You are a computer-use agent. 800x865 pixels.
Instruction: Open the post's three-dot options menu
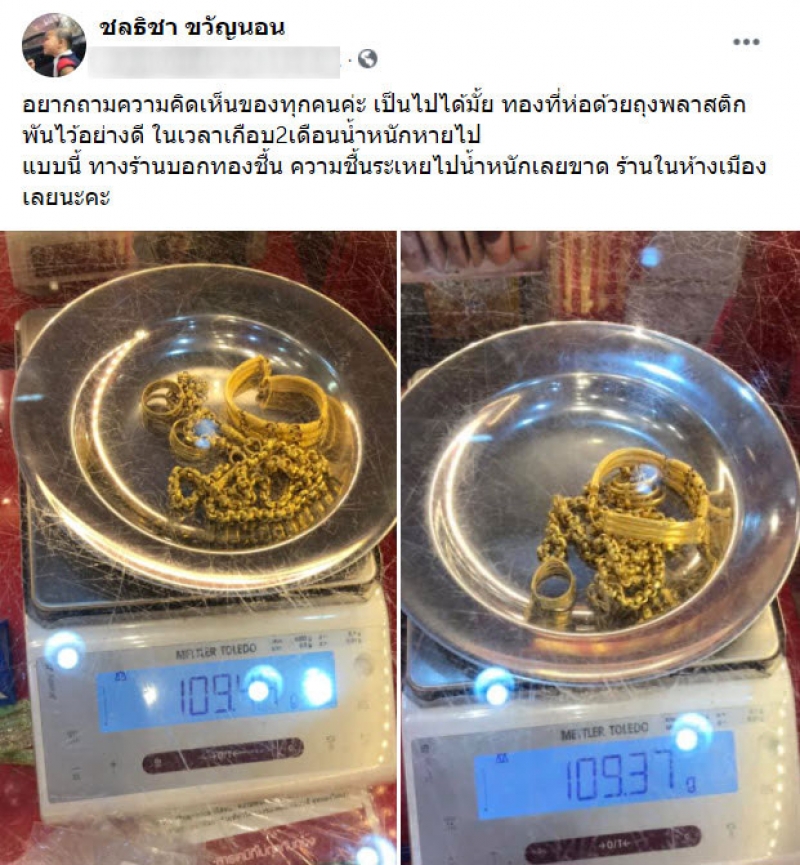tap(746, 42)
